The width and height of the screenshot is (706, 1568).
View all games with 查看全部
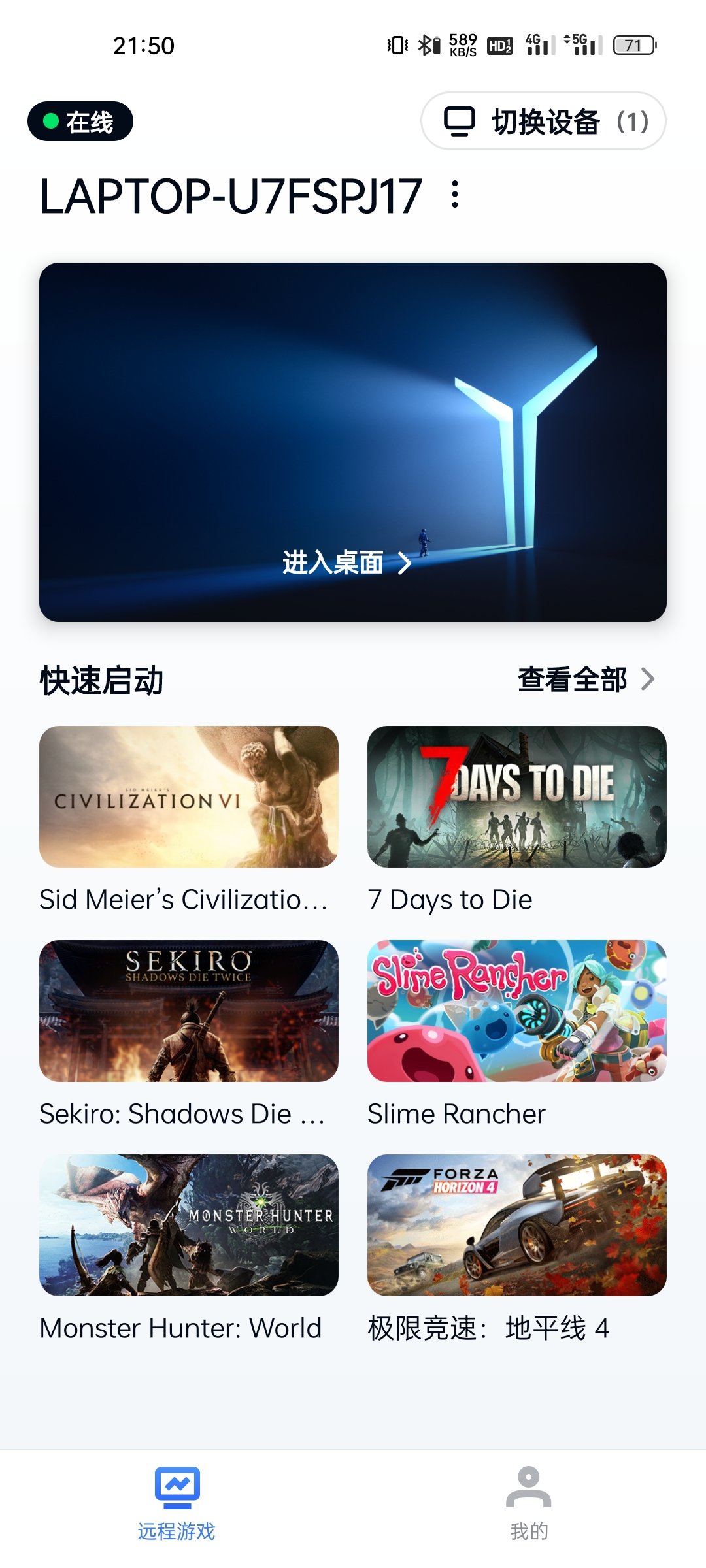coord(586,679)
